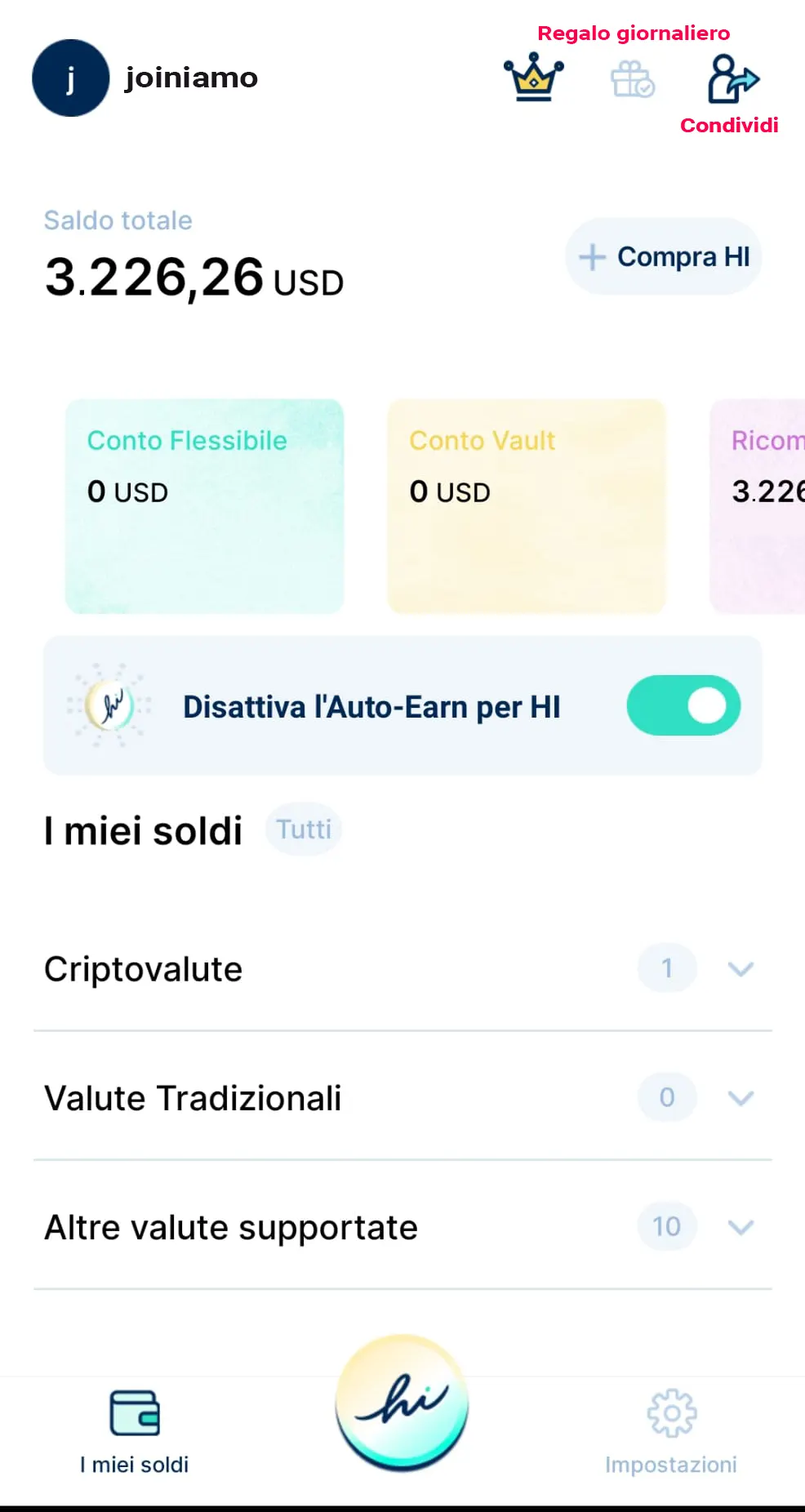Expand the Criptovalute section
This screenshot has width=805, height=1512.
[x=740, y=969]
